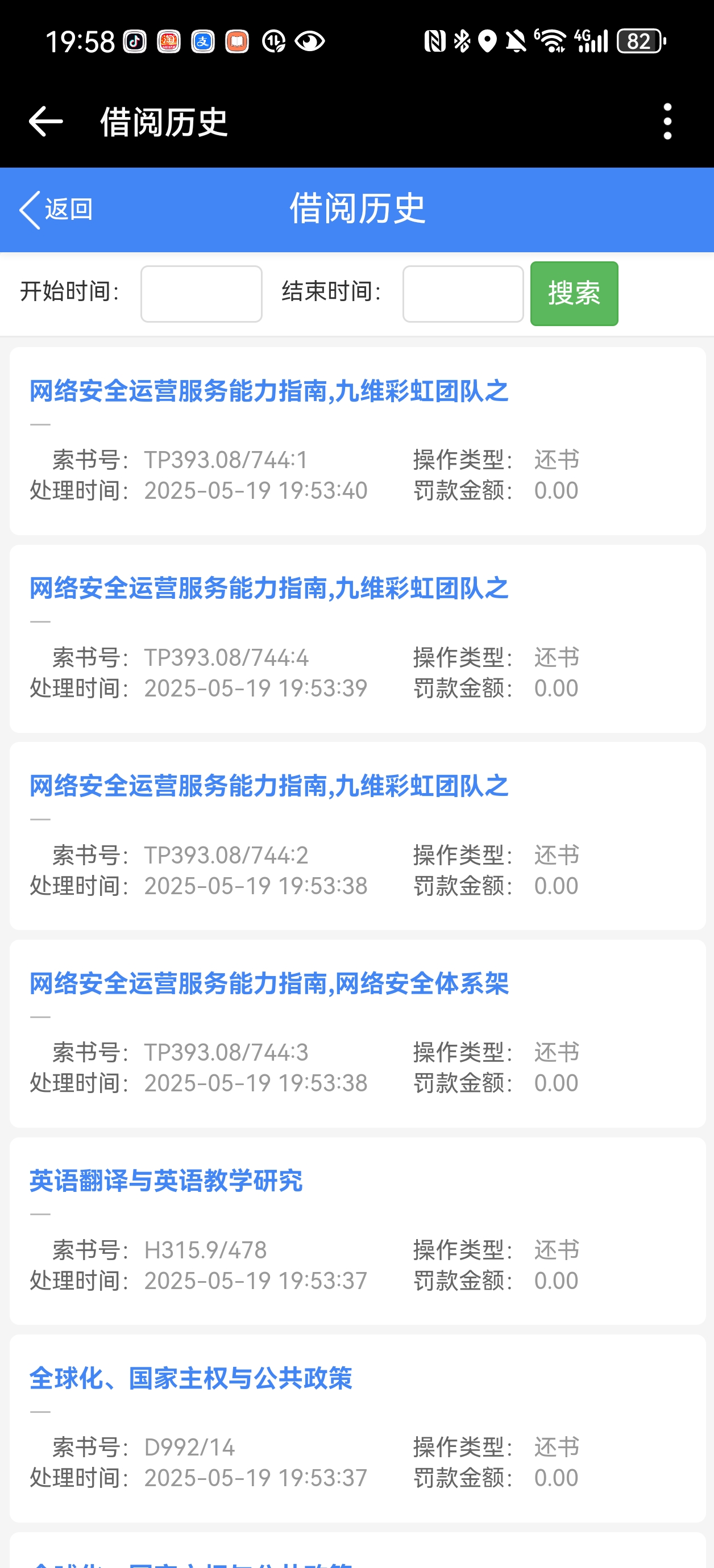
Task: Open 英语翻译与英语教学研究 book record
Action: [165, 1181]
